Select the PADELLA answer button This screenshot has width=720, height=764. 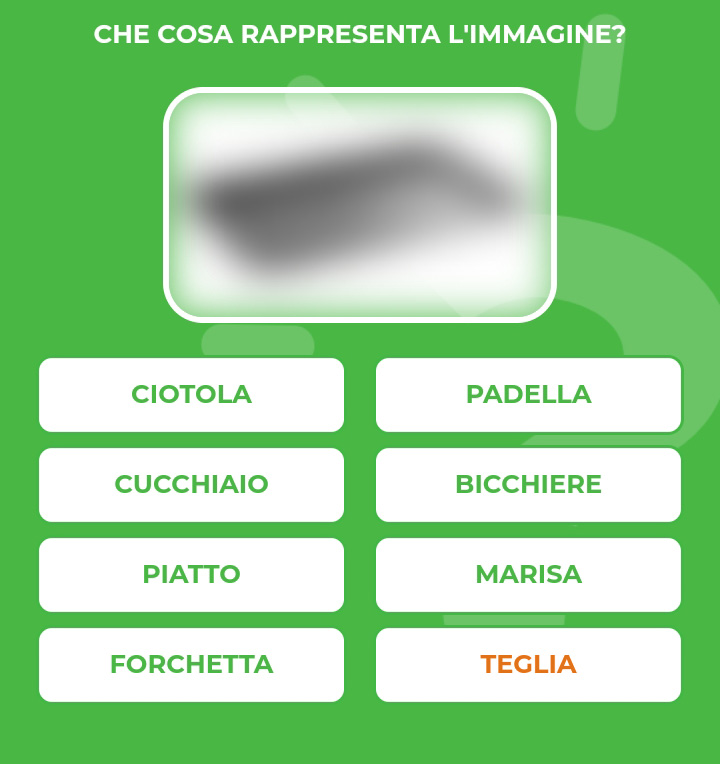click(x=528, y=395)
